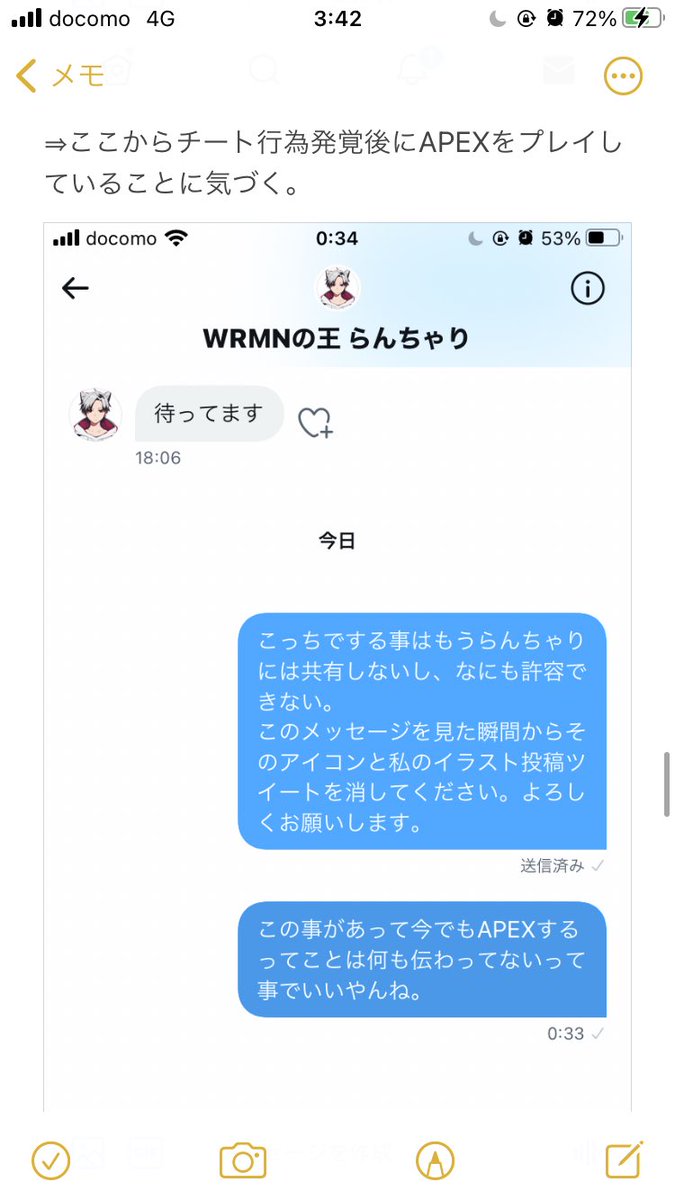Viewport: 675px width, 1200px height.
Task: Open the embedded DM screenshot image
Action: click(x=337, y=665)
